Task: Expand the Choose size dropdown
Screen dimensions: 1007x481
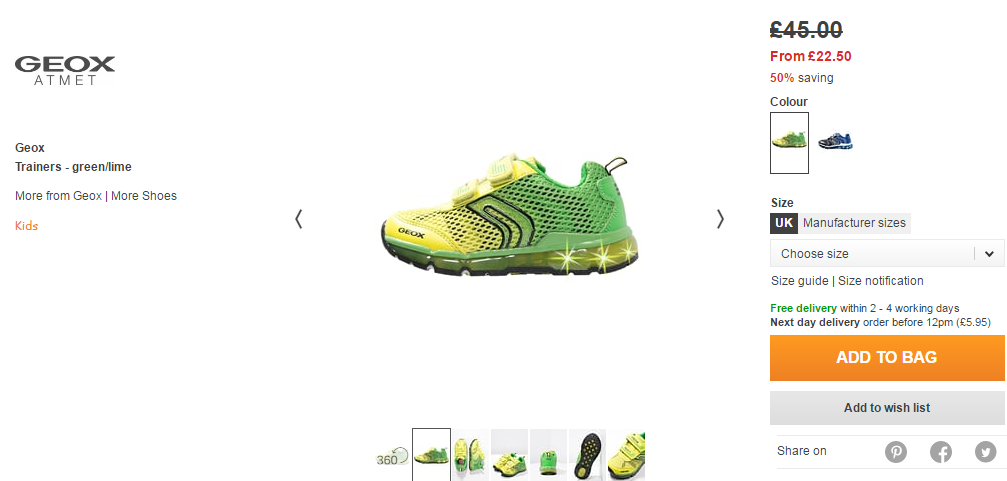Action: (886, 254)
